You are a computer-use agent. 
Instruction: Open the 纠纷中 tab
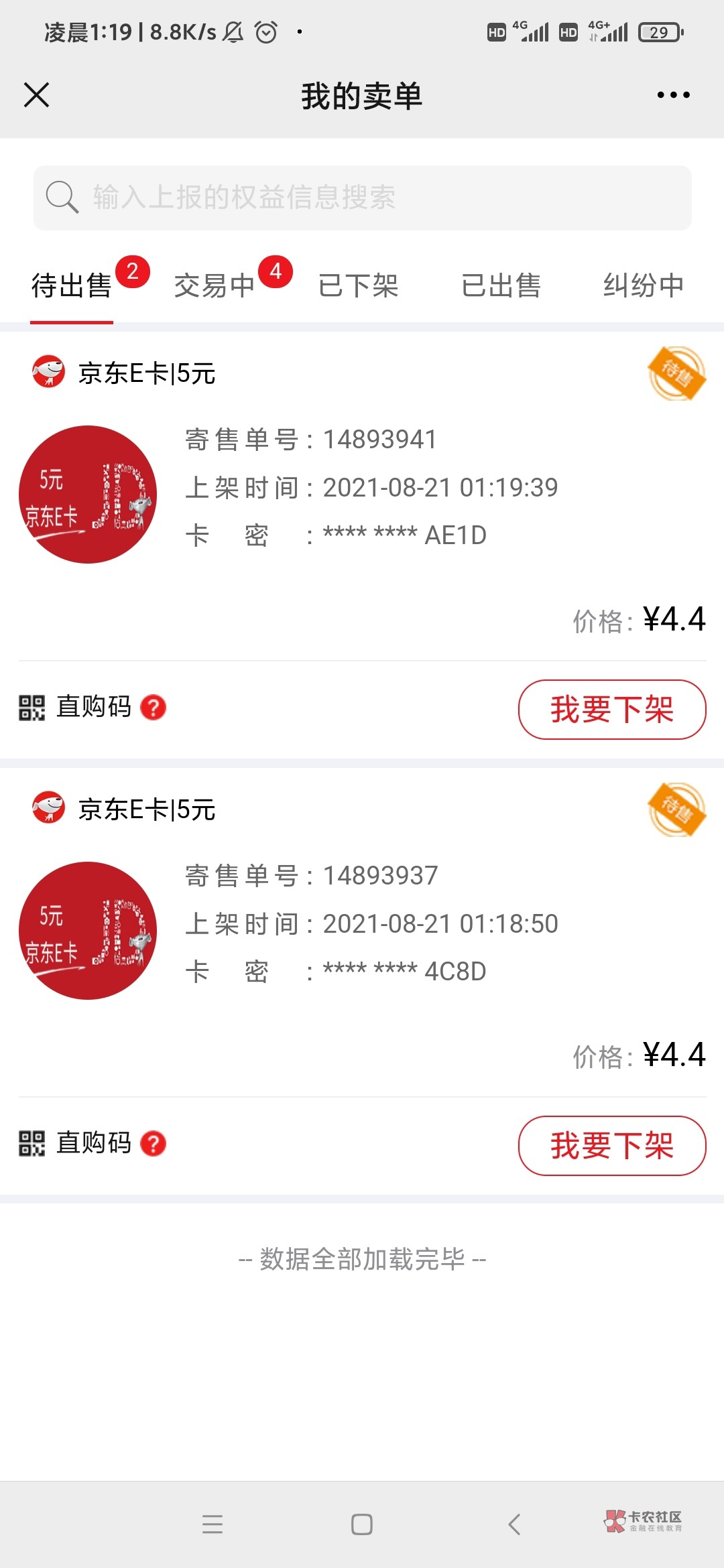pyautogui.click(x=643, y=285)
